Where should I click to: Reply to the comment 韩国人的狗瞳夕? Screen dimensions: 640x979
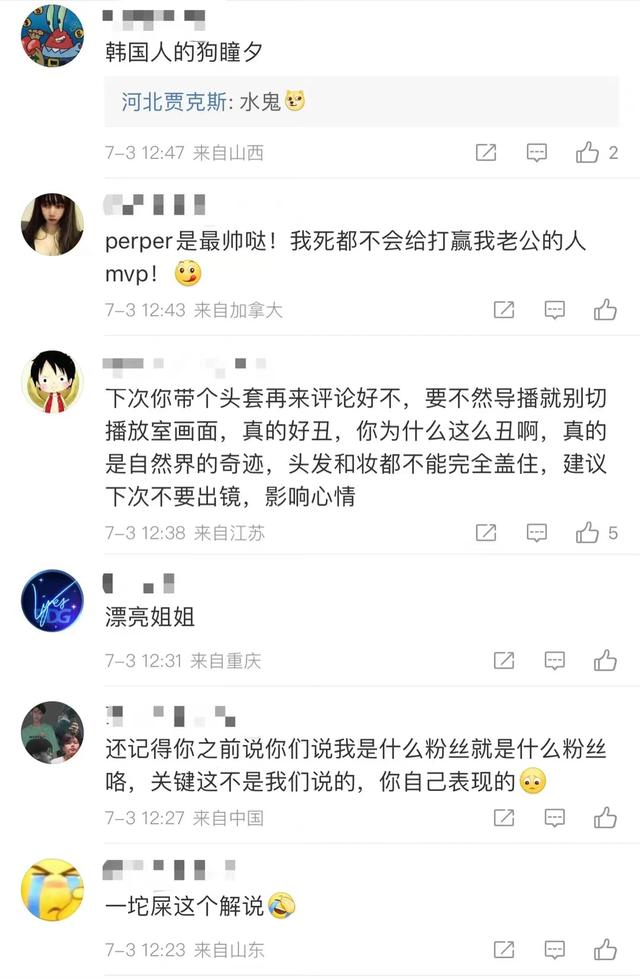coord(537,153)
